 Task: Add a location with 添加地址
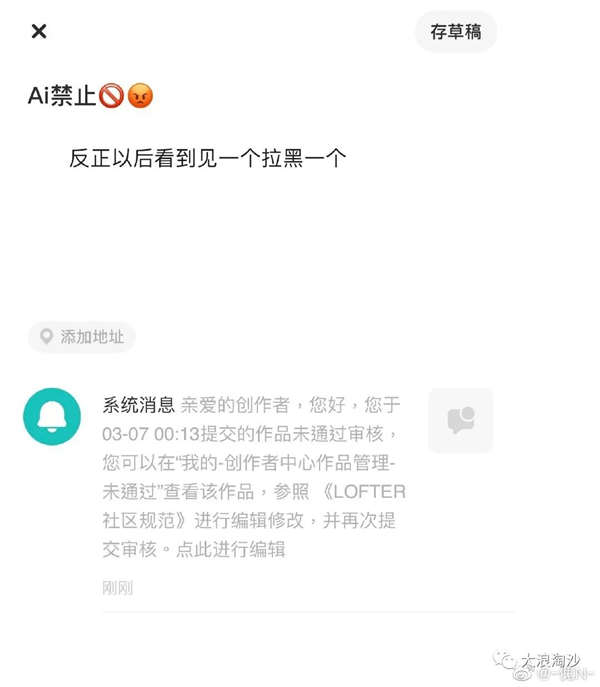coord(82,337)
